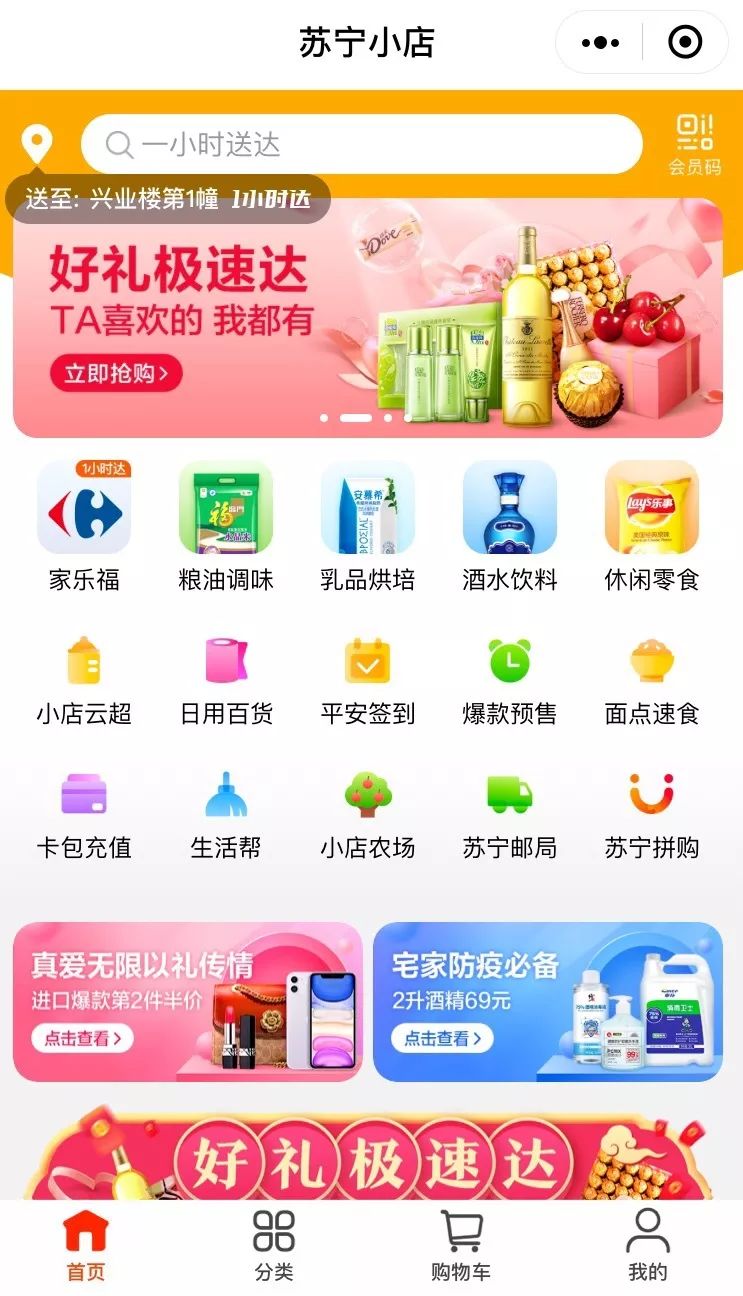Open the mini program overflow menu

600,43
